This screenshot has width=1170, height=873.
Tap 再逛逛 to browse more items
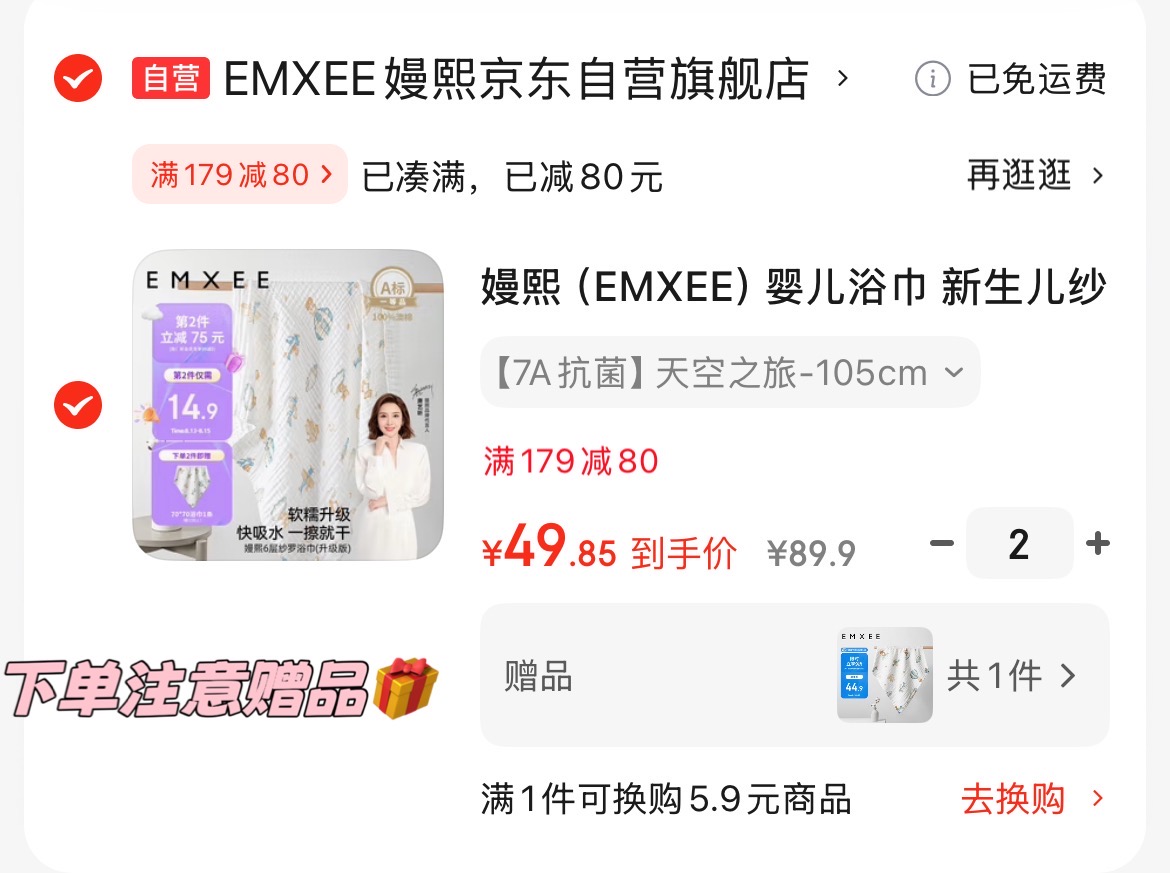pos(1035,176)
